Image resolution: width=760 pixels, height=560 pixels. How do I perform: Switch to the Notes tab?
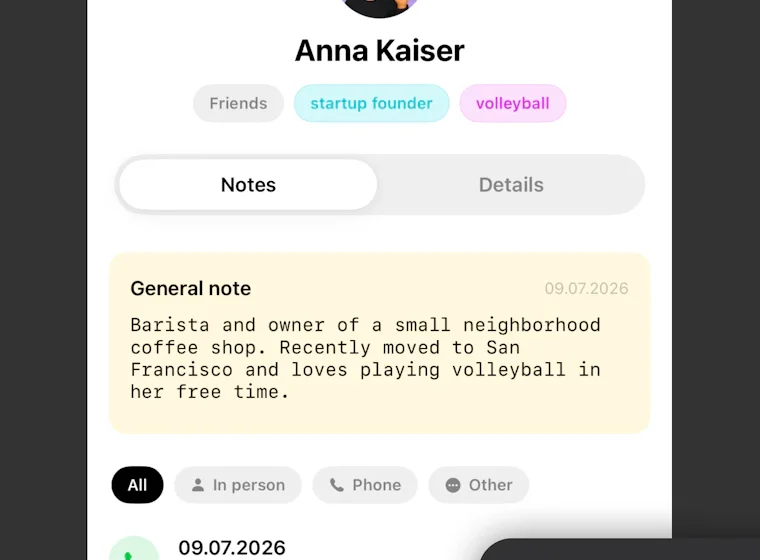pyautogui.click(x=248, y=185)
